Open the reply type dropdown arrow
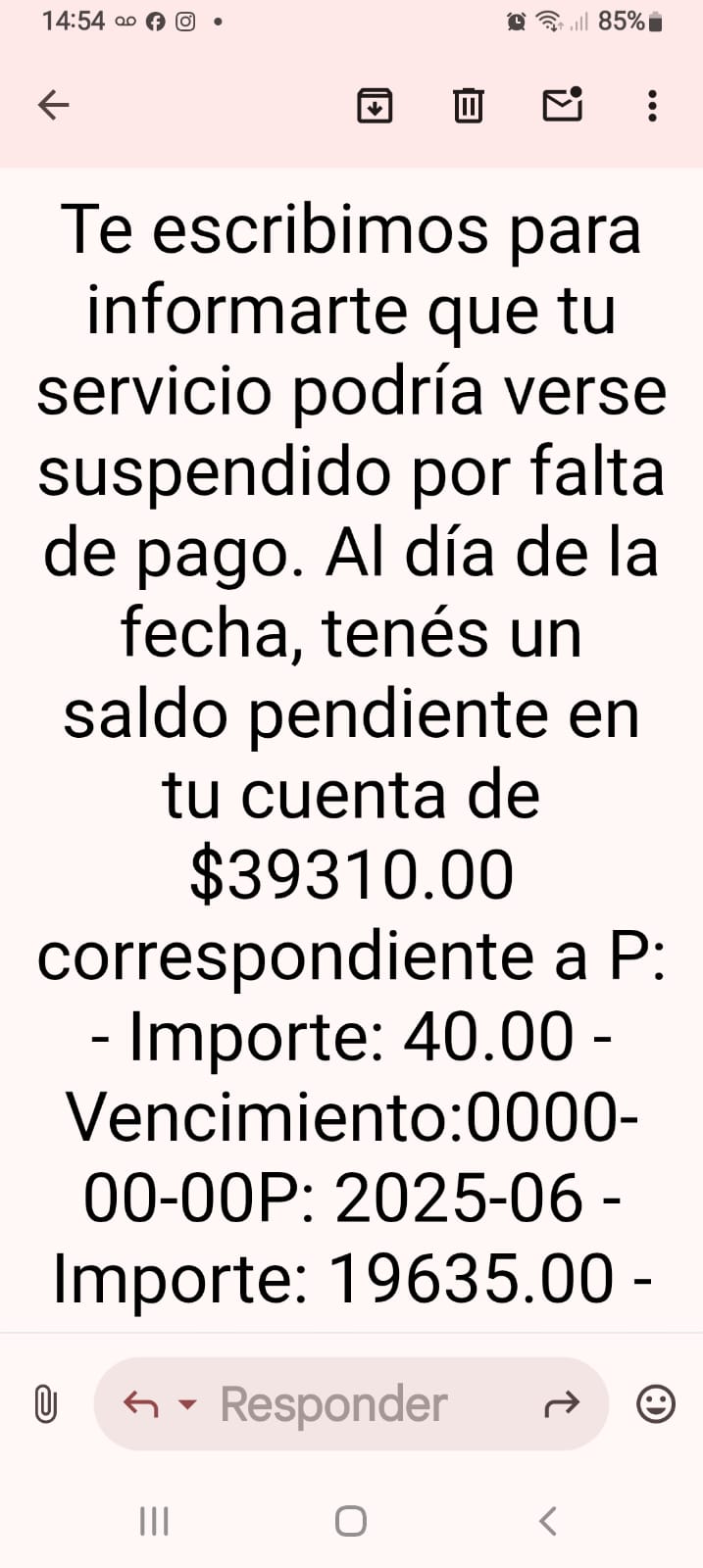Viewport: 703px width, 1568px height. click(x=186, y=1404)
